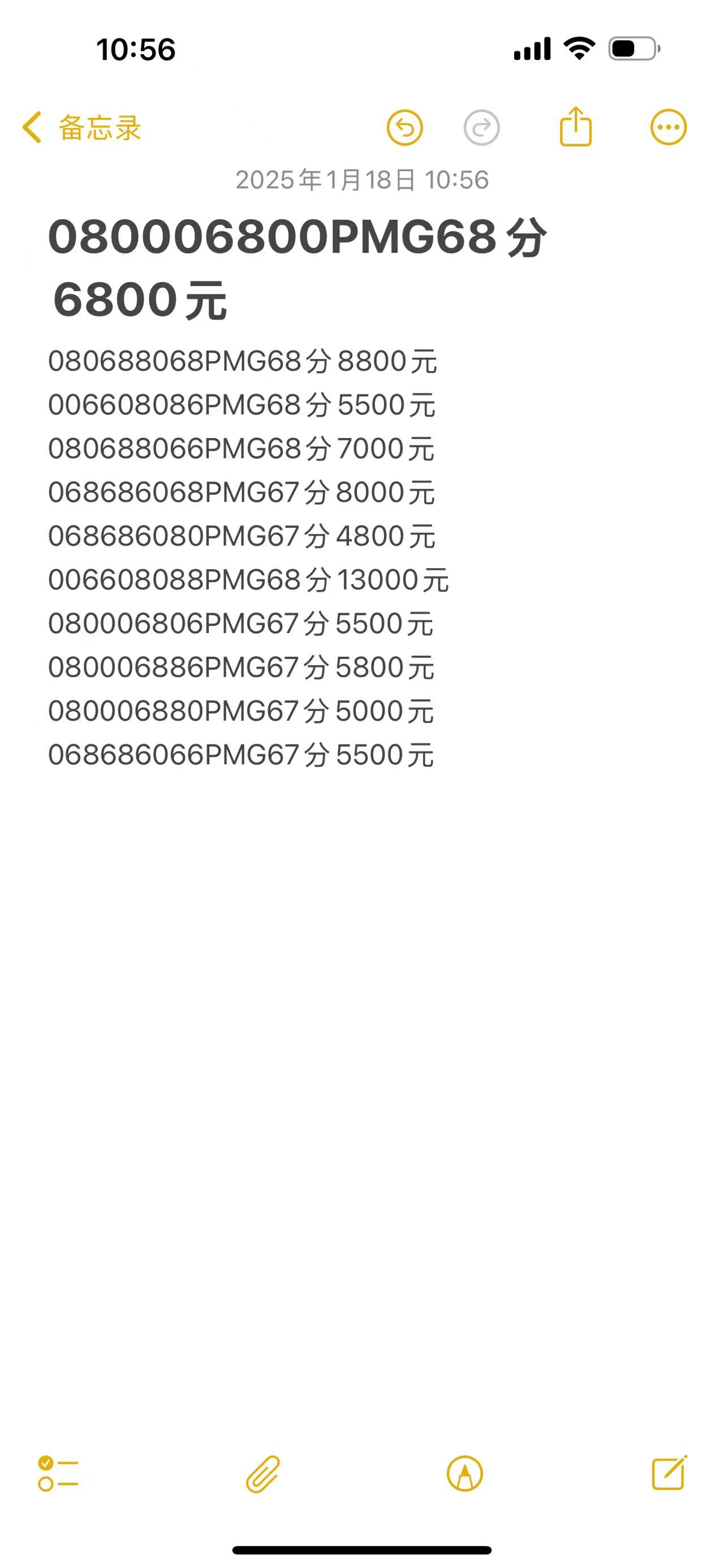The width and height of the screenshot is (724, 1568).
Task: Add a checklist to the note
Action: (58, 1474)
